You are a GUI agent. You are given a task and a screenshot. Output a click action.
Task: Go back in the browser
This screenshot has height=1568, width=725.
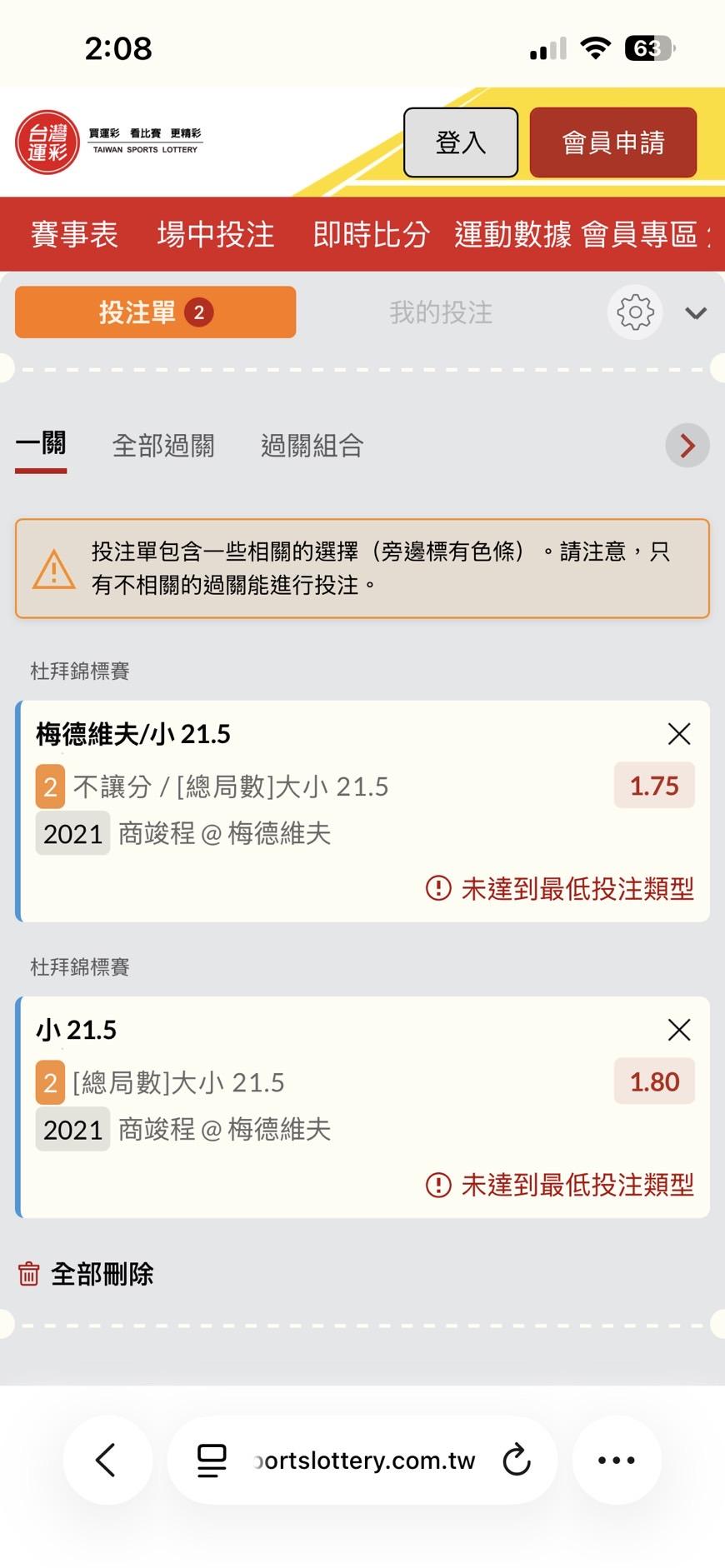107,1460
